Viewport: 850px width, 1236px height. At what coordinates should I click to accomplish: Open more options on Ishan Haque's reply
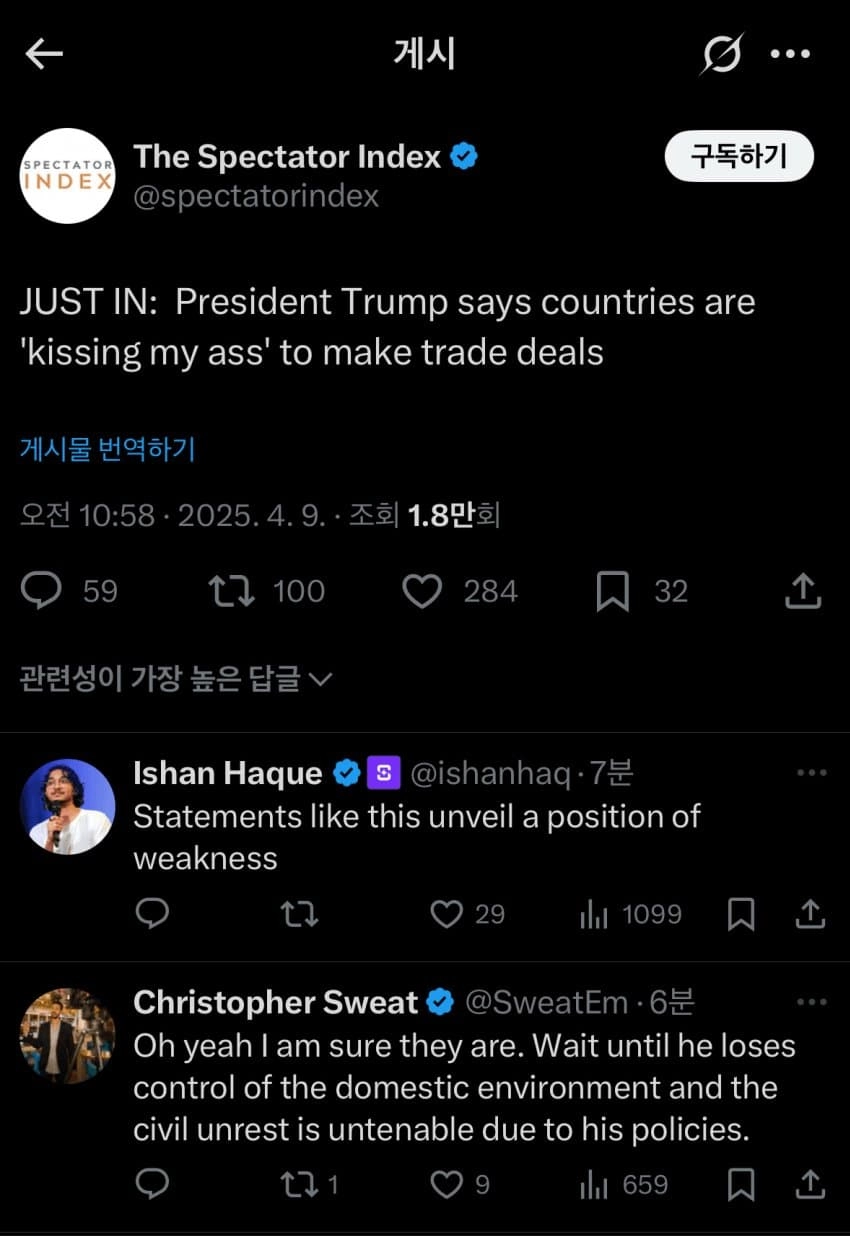811,773
